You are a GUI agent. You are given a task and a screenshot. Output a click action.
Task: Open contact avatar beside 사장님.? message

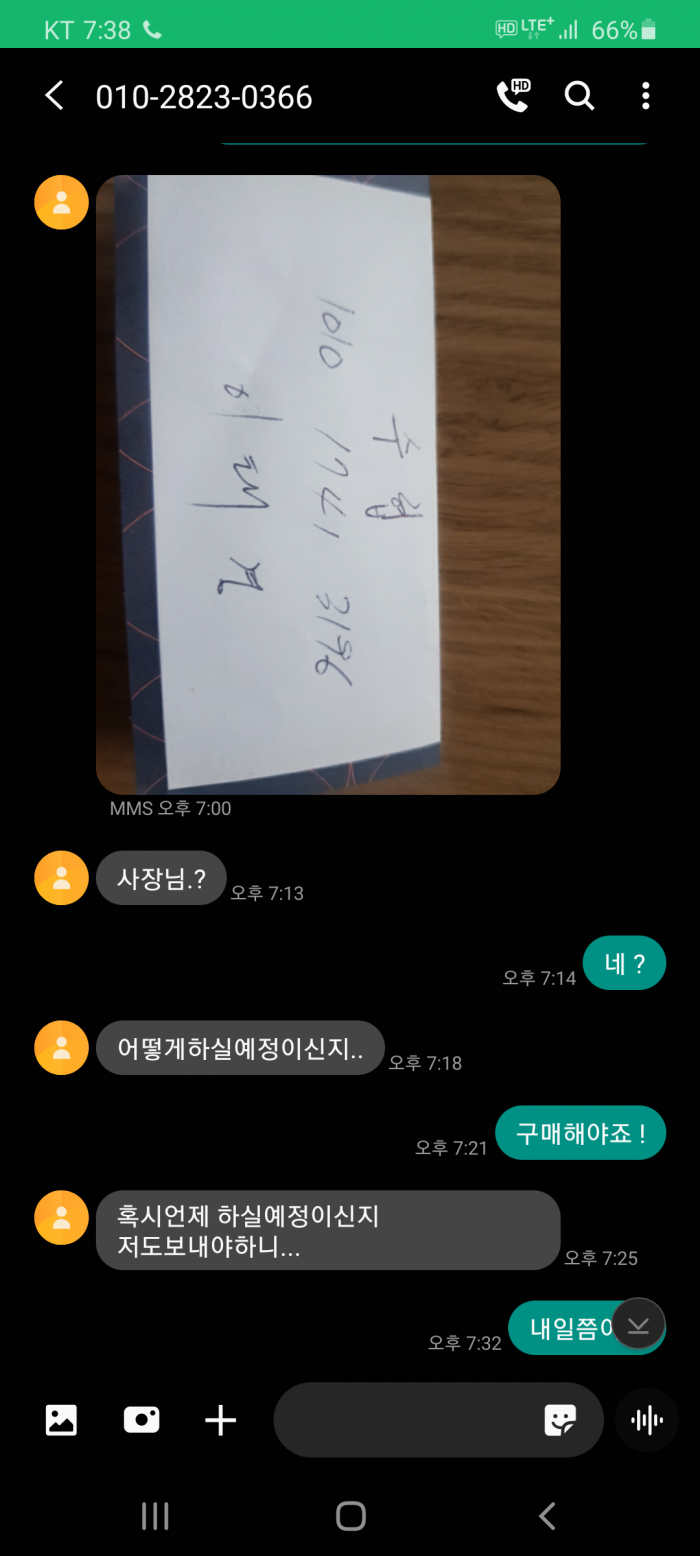click(x=61, y=878)
